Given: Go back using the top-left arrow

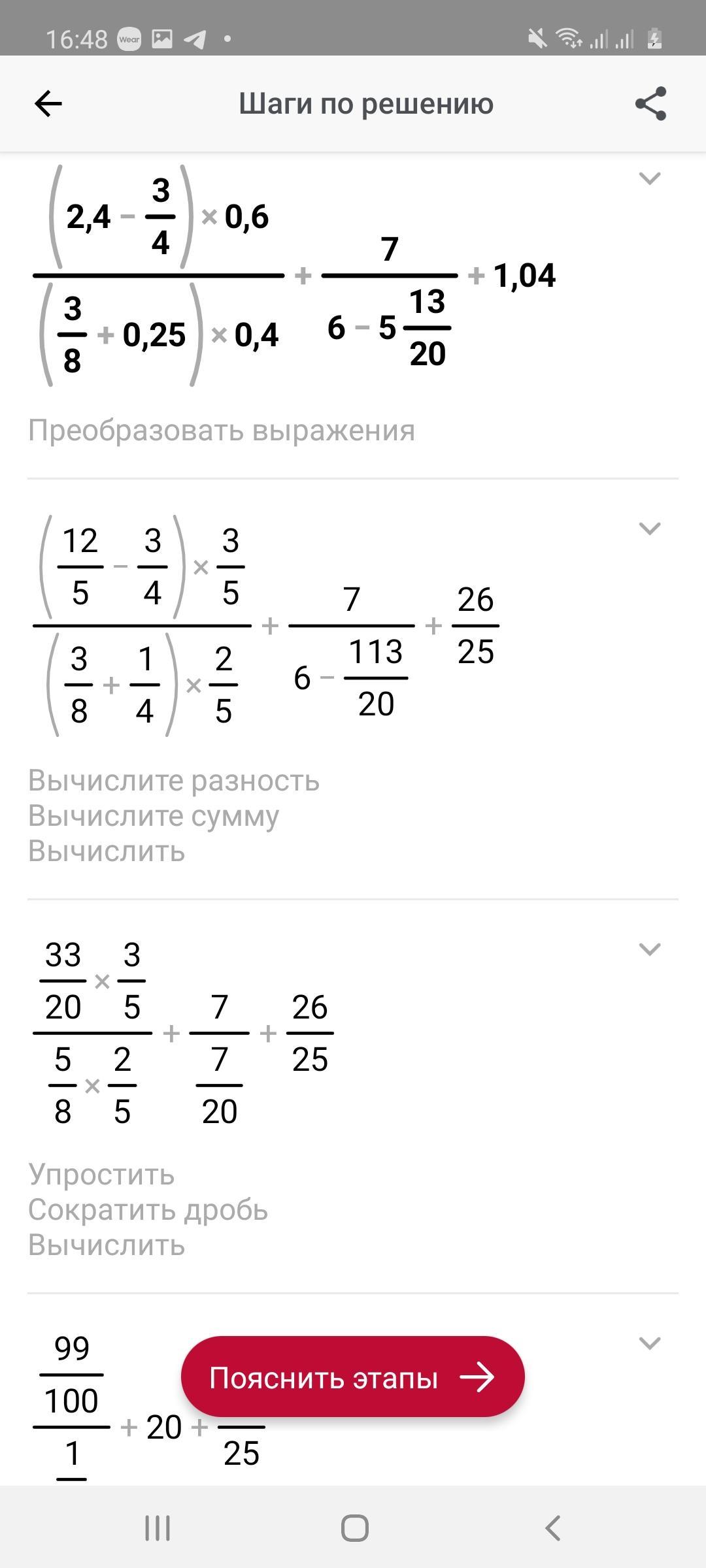Looking at the screenshot, I should coord(48,103).
